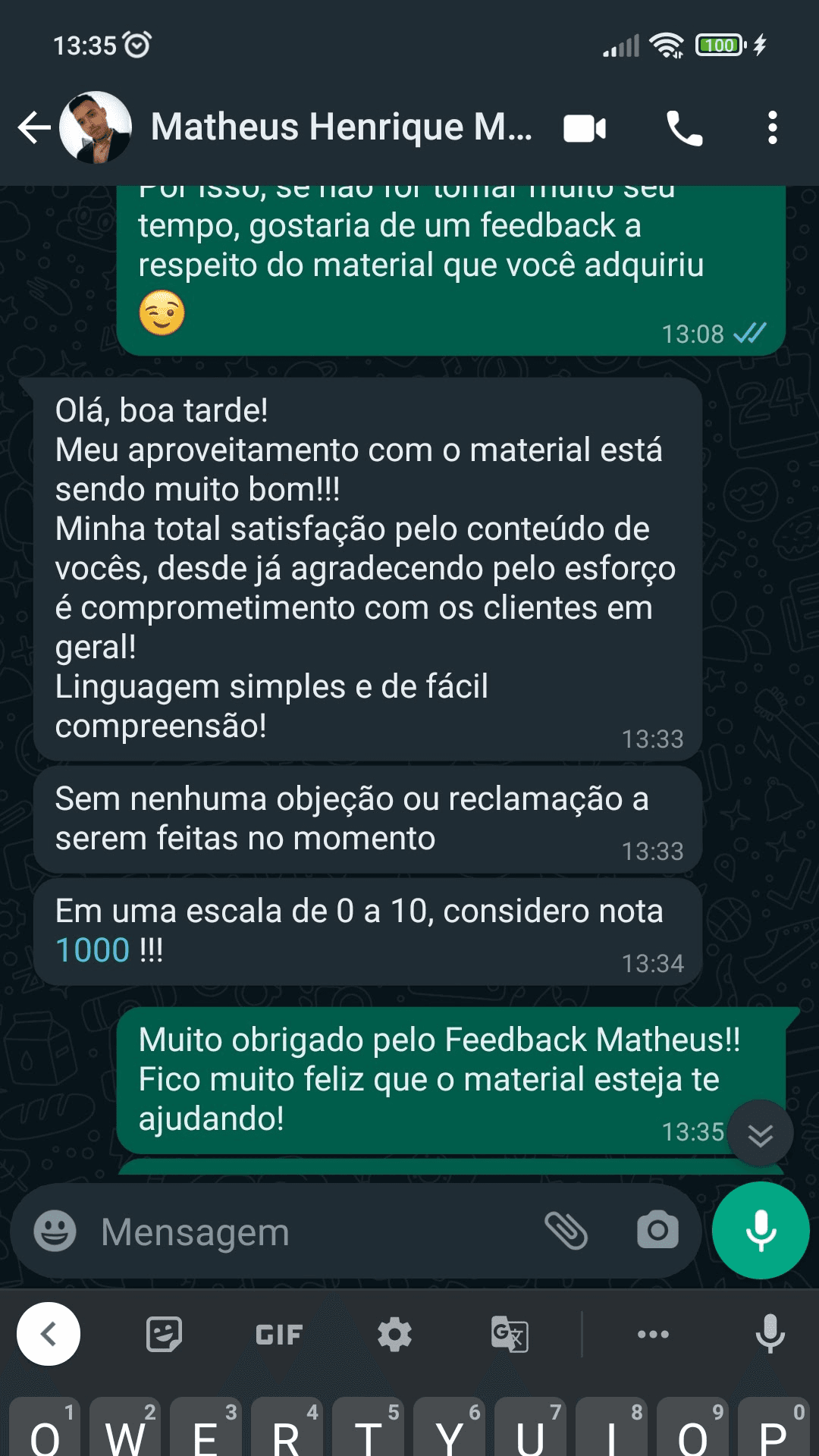Open the camera to send a photo
Screen dimensions: 819x1456
(x=659, y=1231)
